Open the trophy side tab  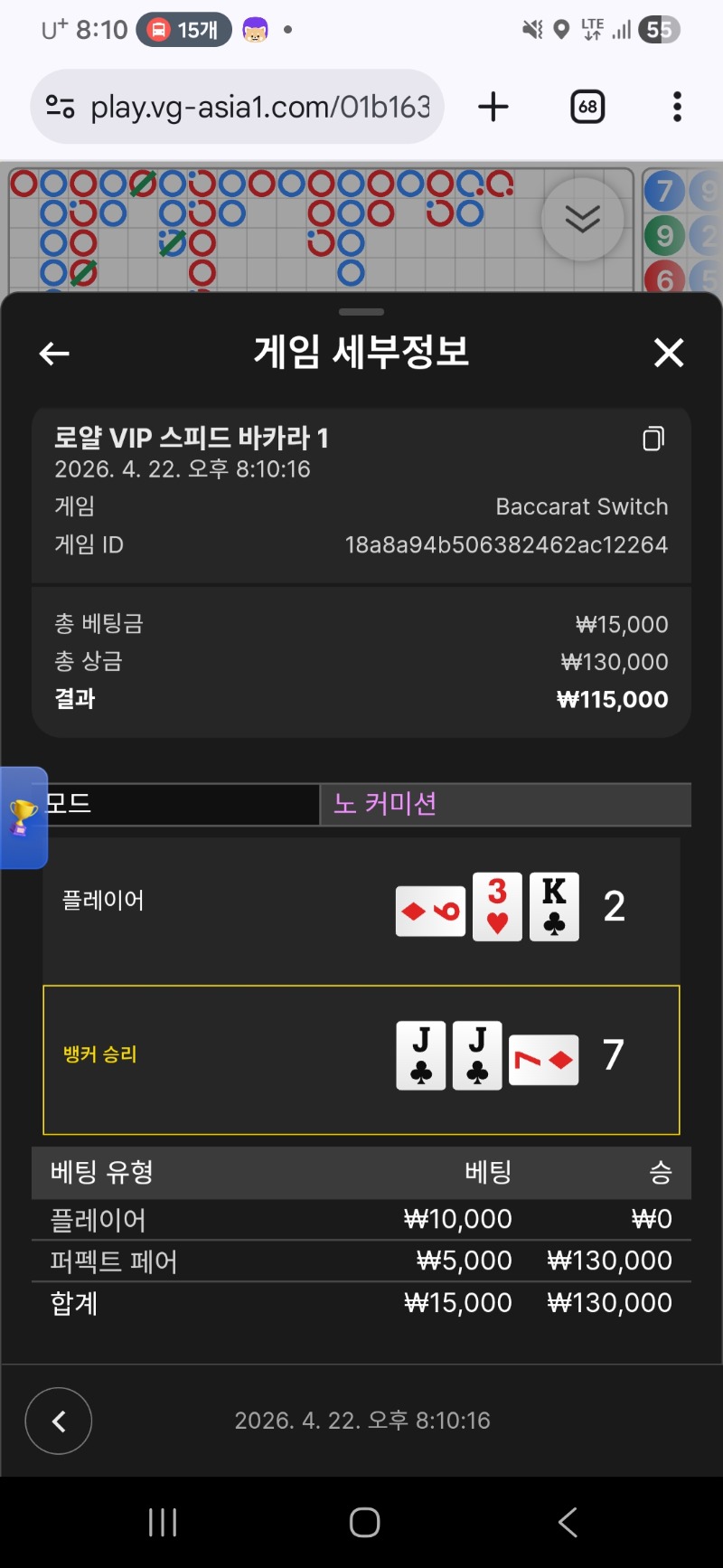point(23,817)
